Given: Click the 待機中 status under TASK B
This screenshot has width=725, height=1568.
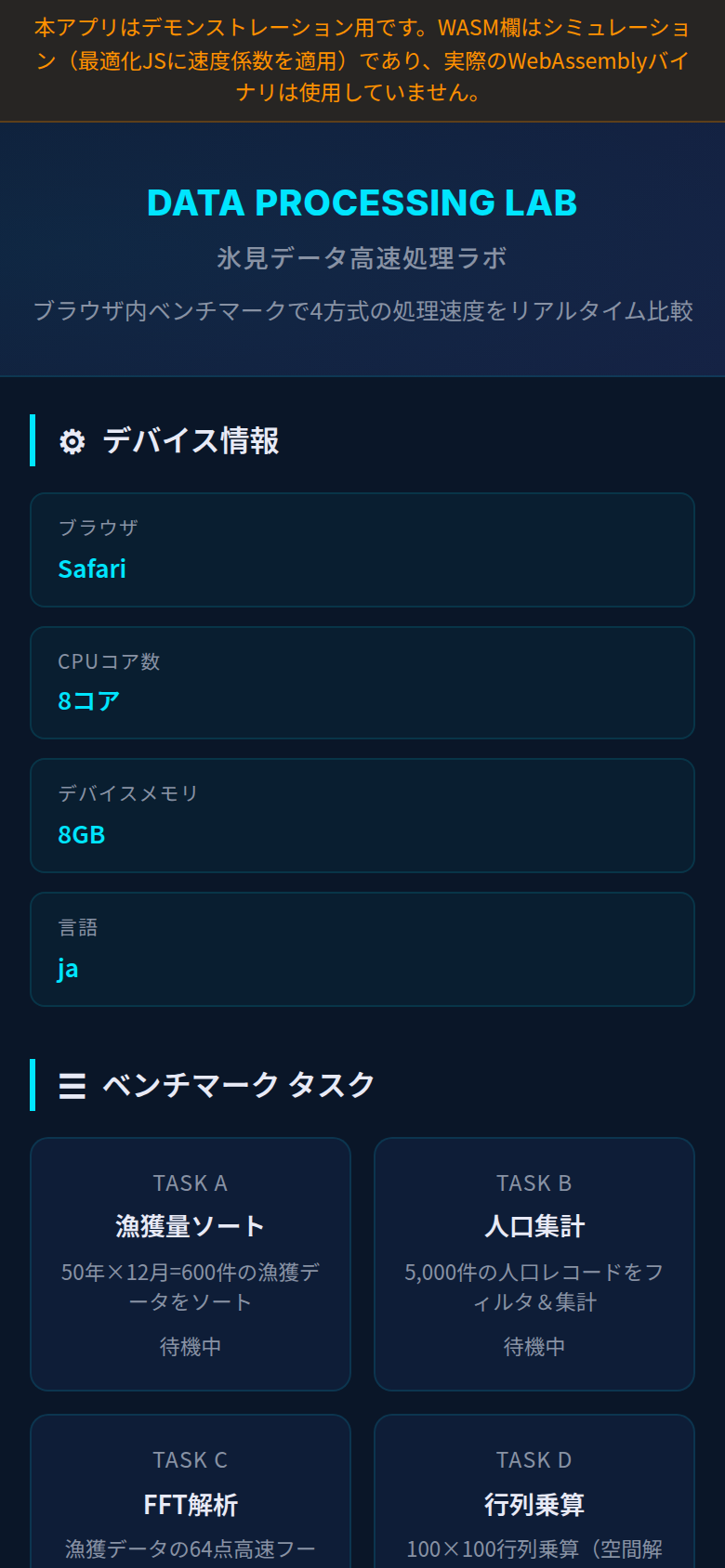Looking at the screenshot, I should pyautogui.click(x=534, y=1345).
